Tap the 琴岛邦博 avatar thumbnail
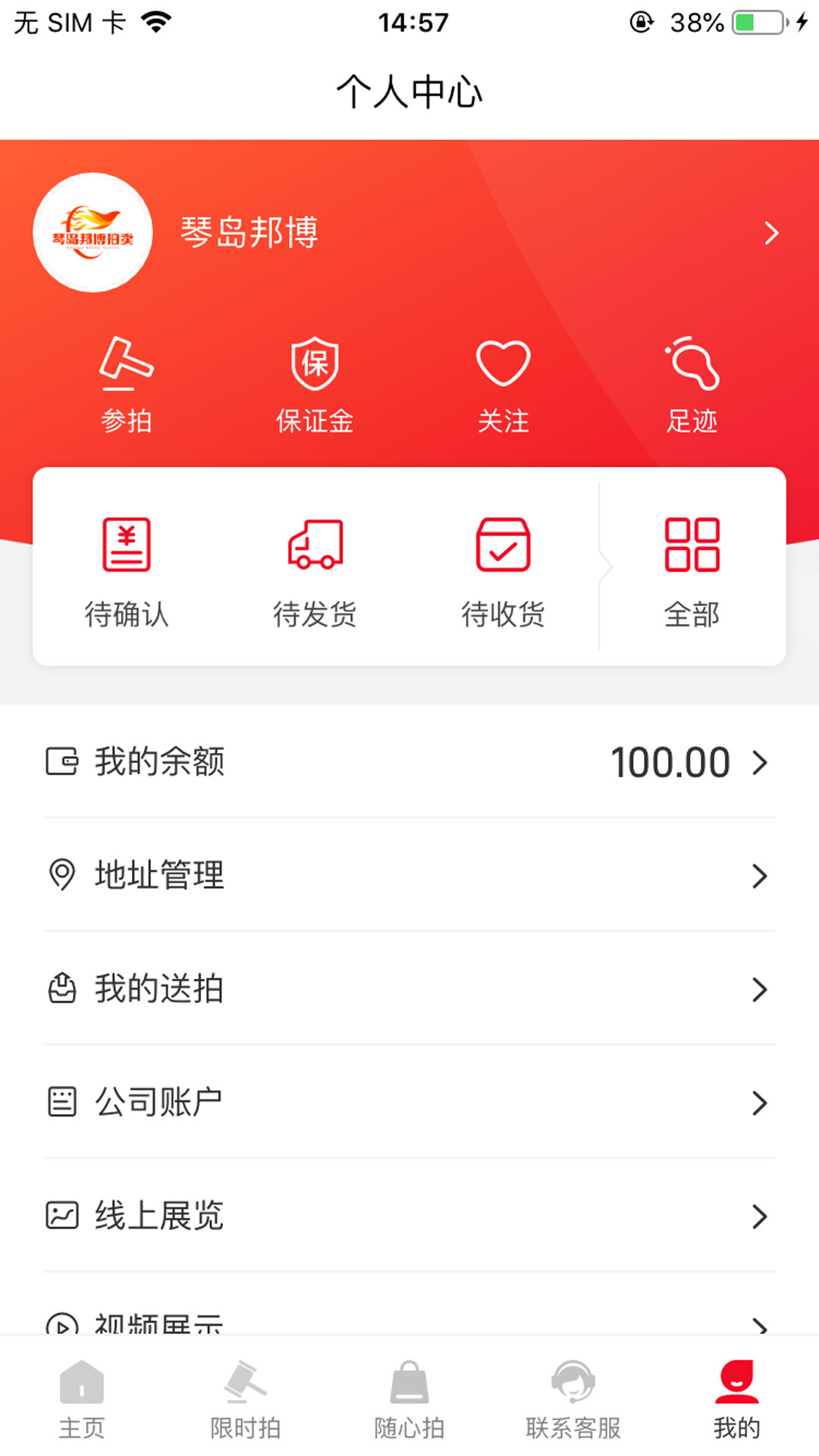Viewport: 819px width, 1456px height. tap(92, 233)
